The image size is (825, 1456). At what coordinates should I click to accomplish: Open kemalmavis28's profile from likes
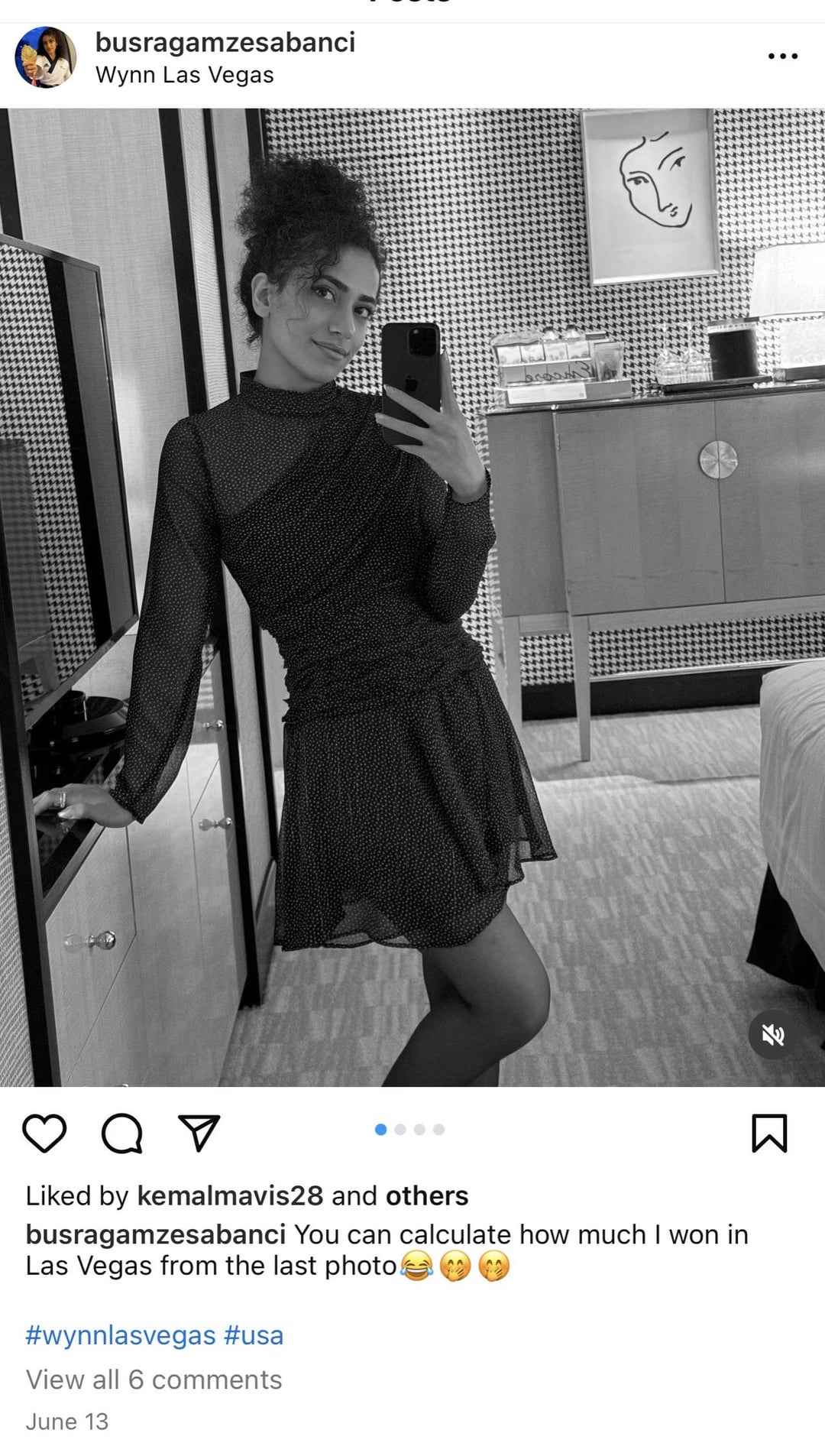[x=230, y=1196]
